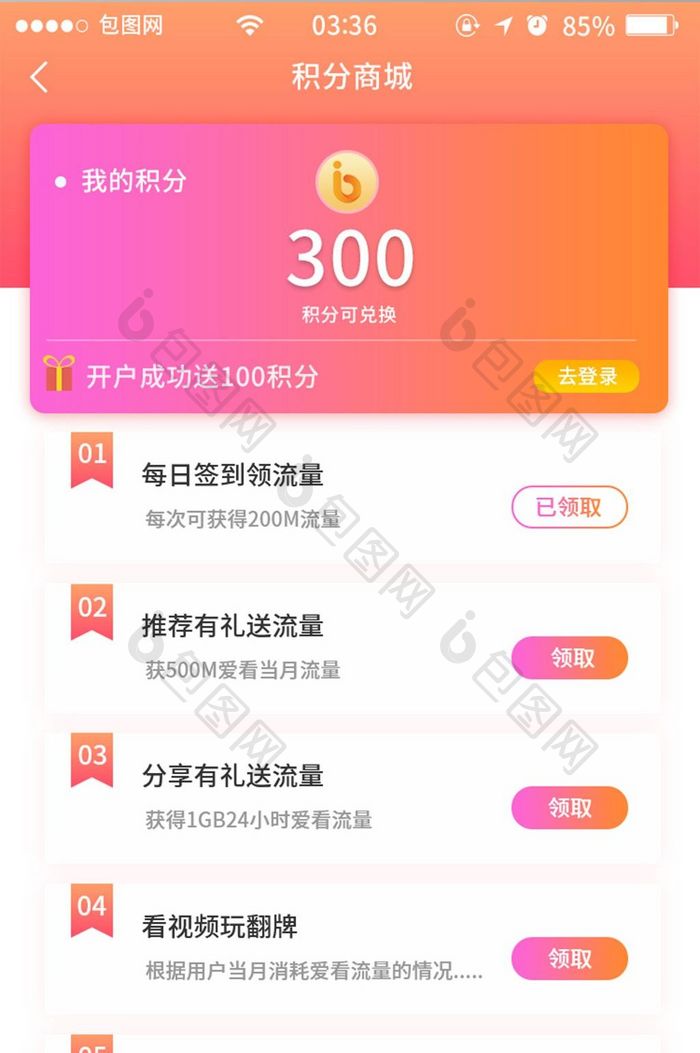Screen dimensions: 700x1053
Task: Hit 领取 for 看视频玩翻牌
Action: 569,959
